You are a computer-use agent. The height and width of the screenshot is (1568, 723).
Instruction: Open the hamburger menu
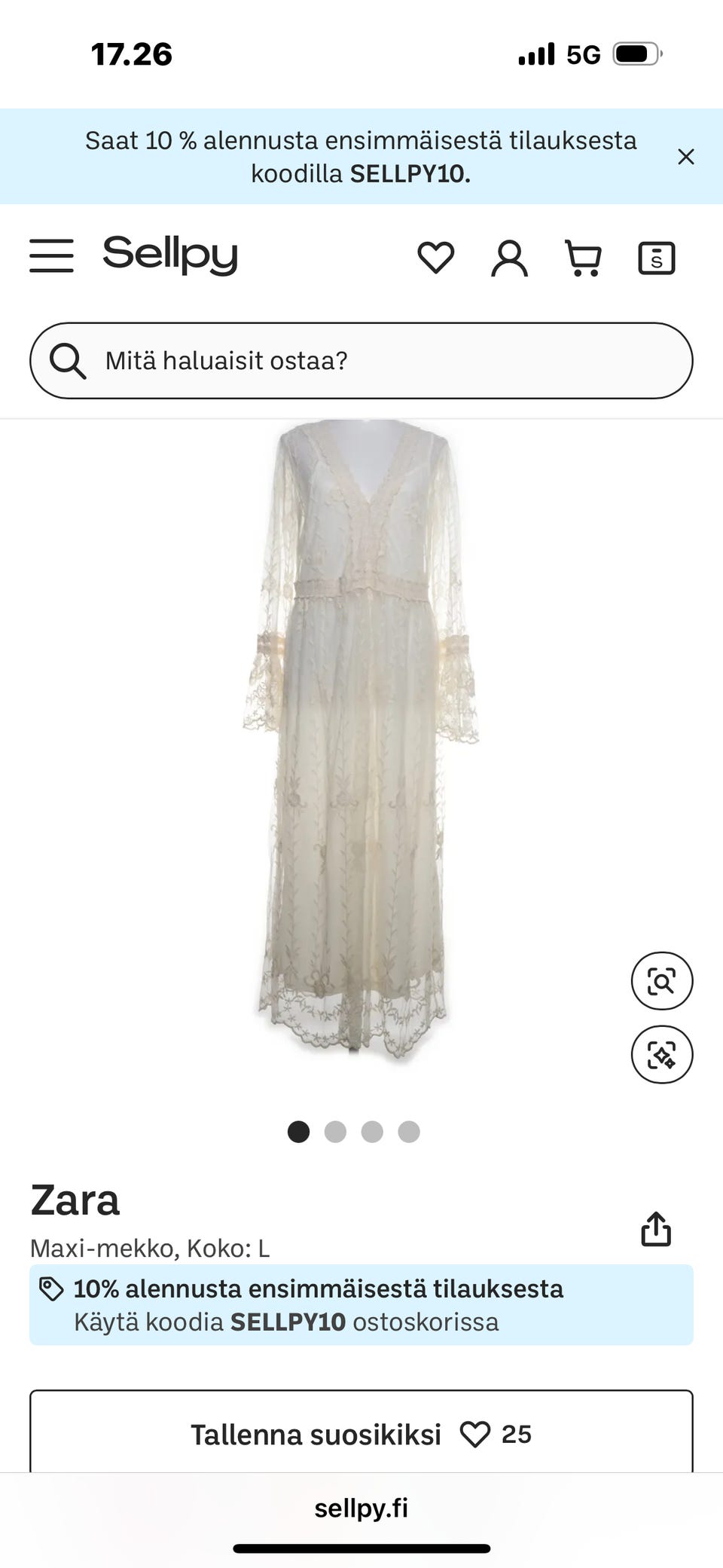click(51, 256)
